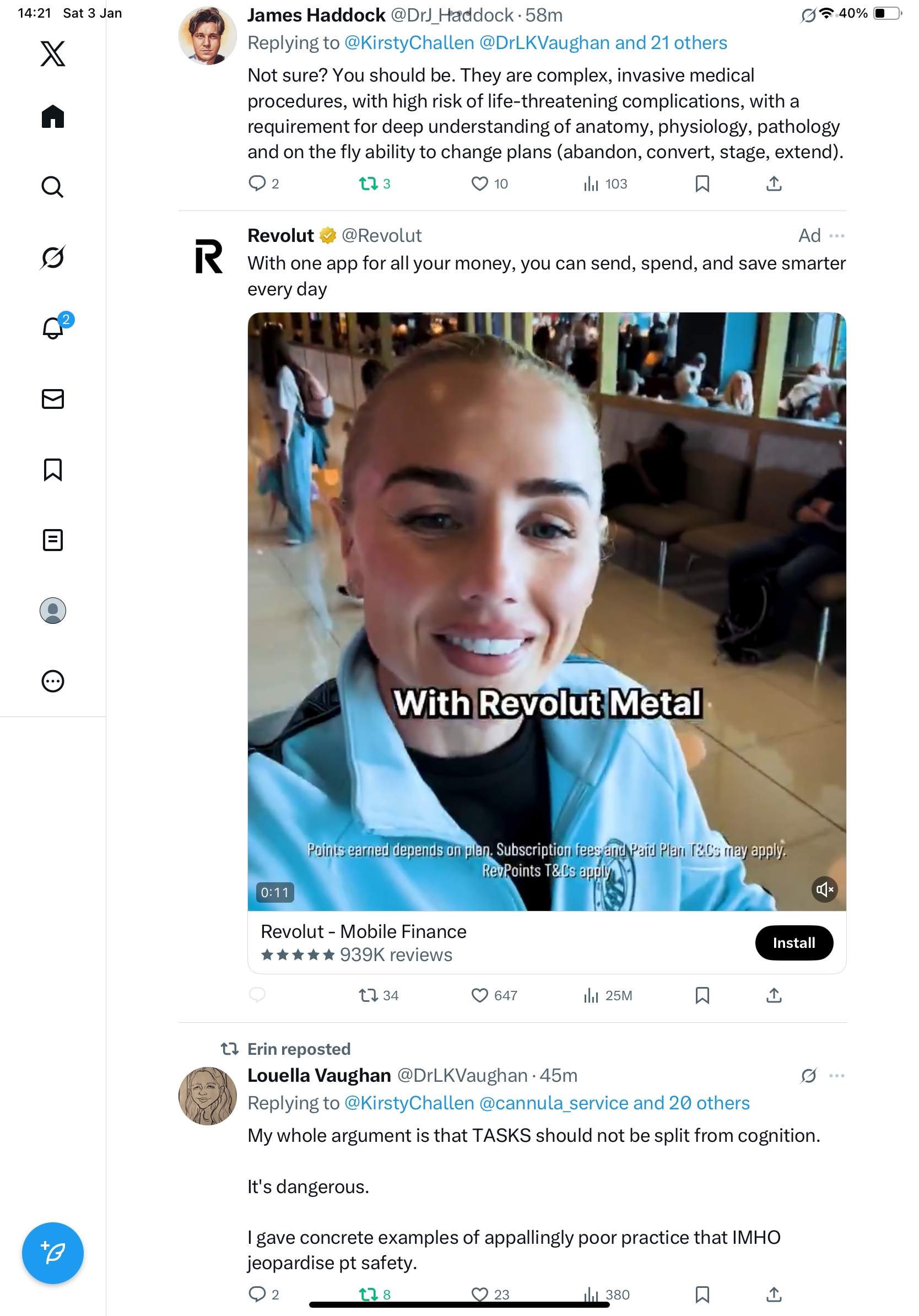The image size is (919, 1316).
Task: Install the Revolut Mobile Finance app
Action: point(793,942)
